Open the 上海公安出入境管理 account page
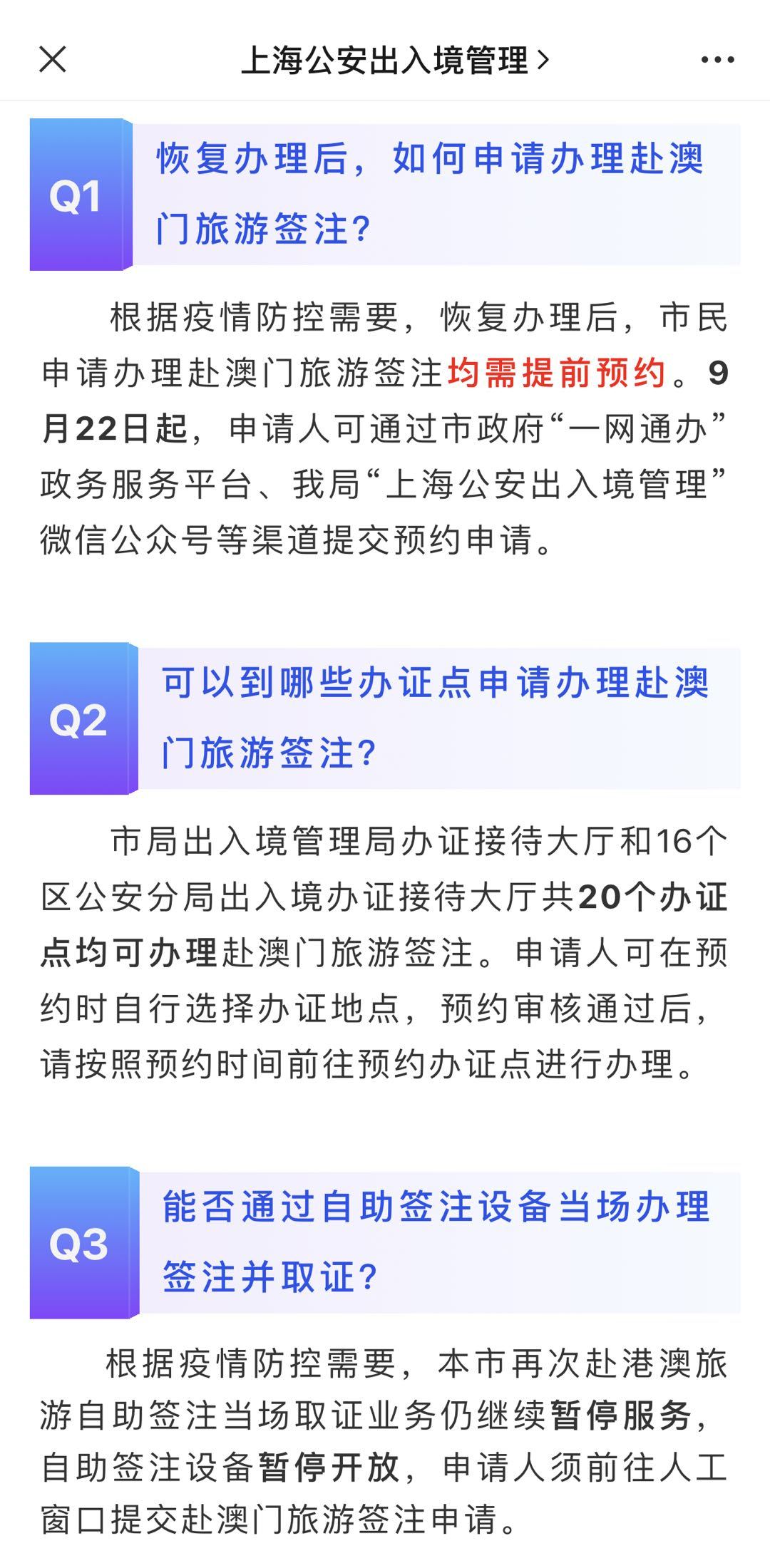 coord(395,61)
